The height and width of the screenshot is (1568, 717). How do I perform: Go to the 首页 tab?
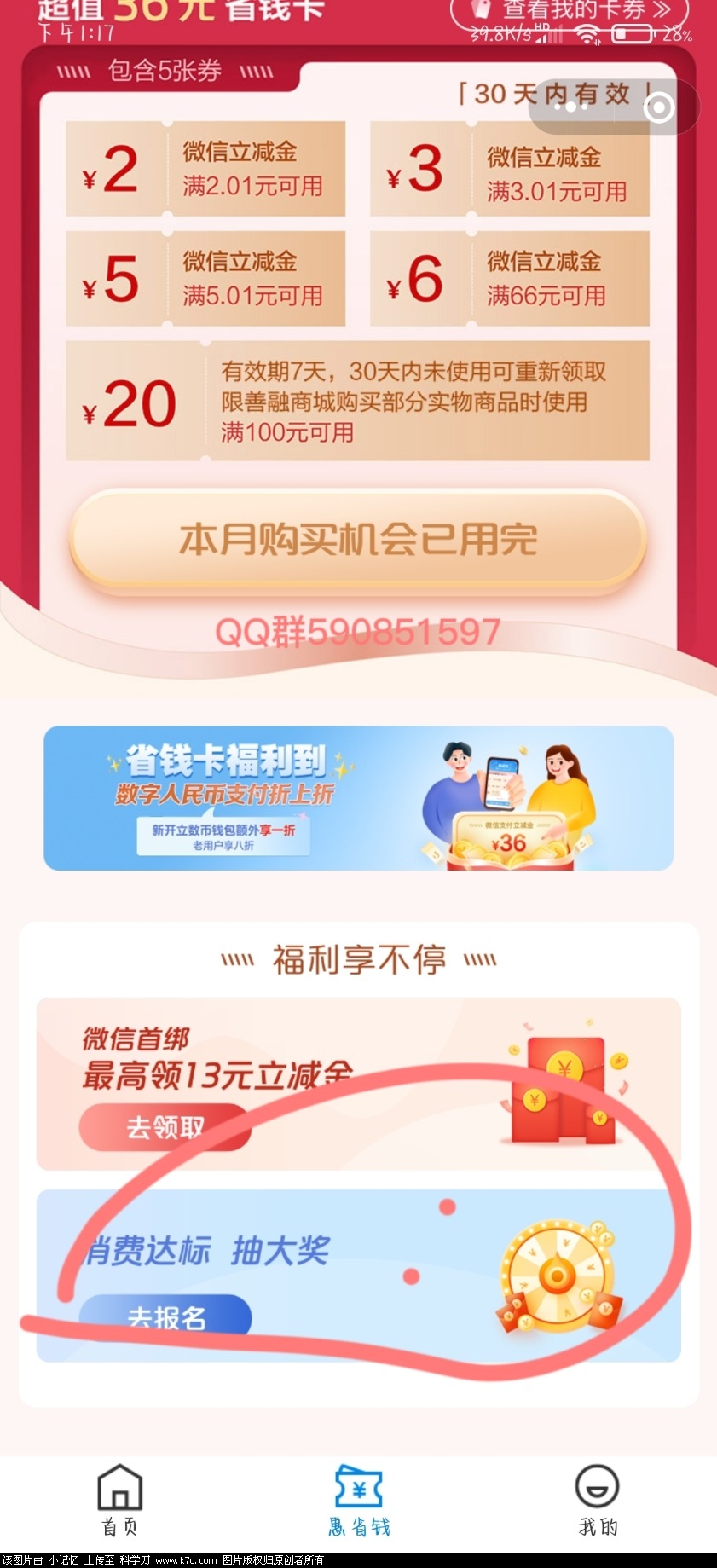coord(119,1501)
